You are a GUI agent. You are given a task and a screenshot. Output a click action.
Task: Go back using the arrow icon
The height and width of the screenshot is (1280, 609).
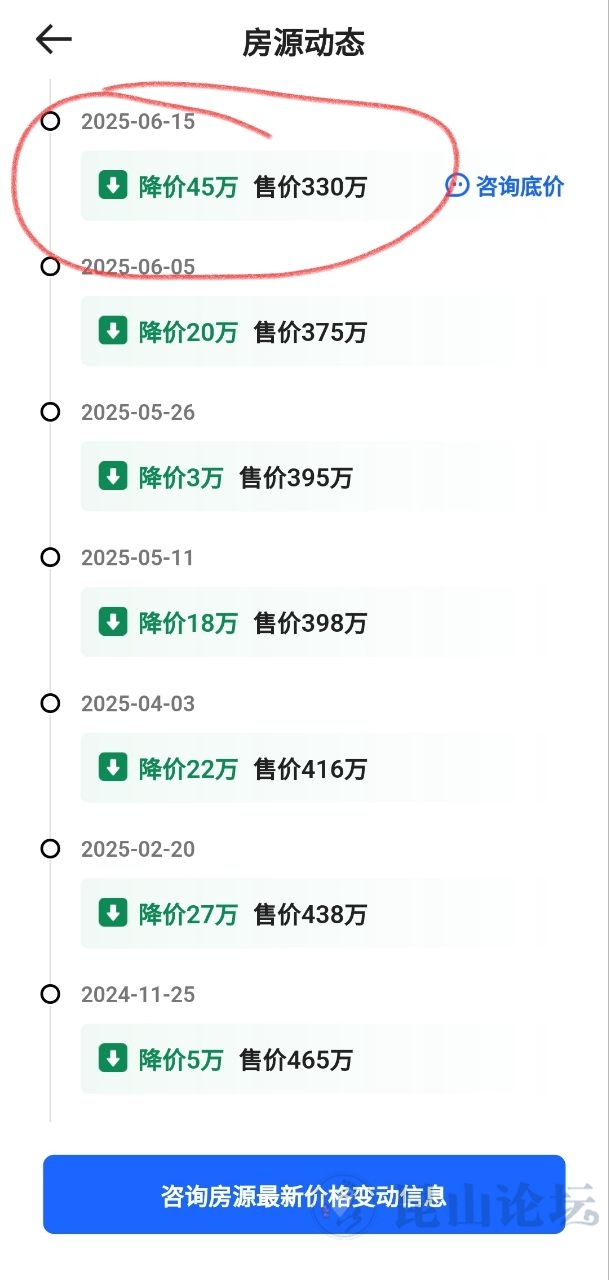(x=54, y=40)
